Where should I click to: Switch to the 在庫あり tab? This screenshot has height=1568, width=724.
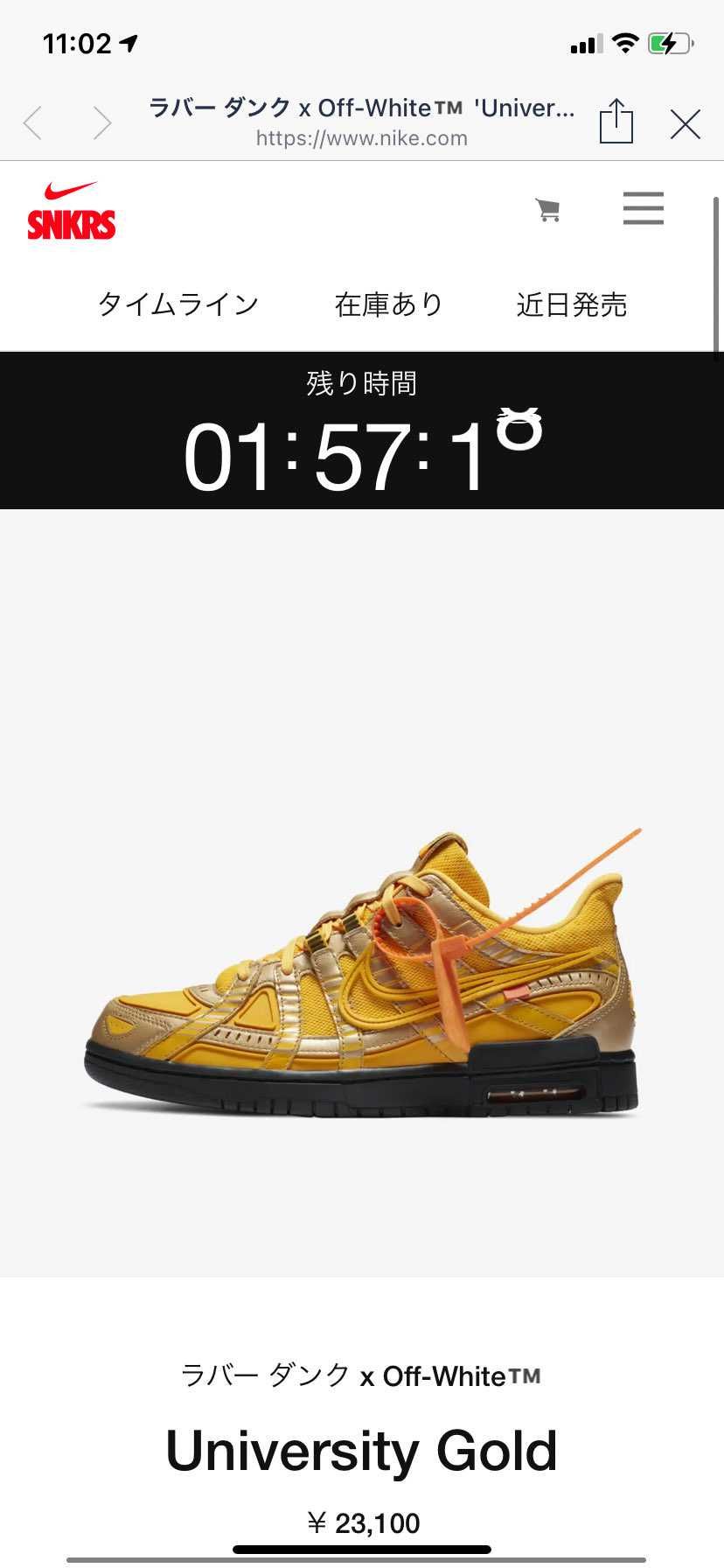[388, 304]
